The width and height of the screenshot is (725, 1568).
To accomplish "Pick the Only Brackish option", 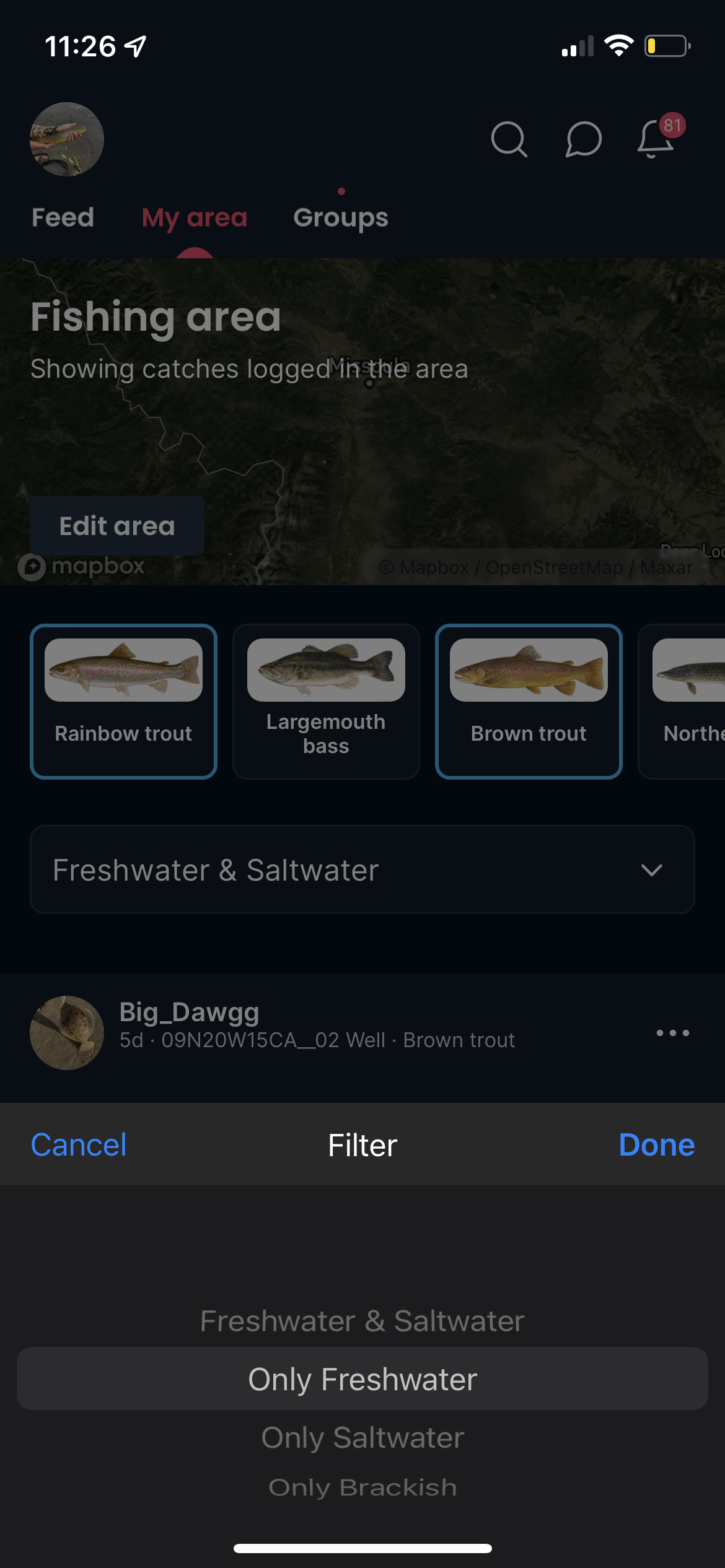I will click(362, 1487).
